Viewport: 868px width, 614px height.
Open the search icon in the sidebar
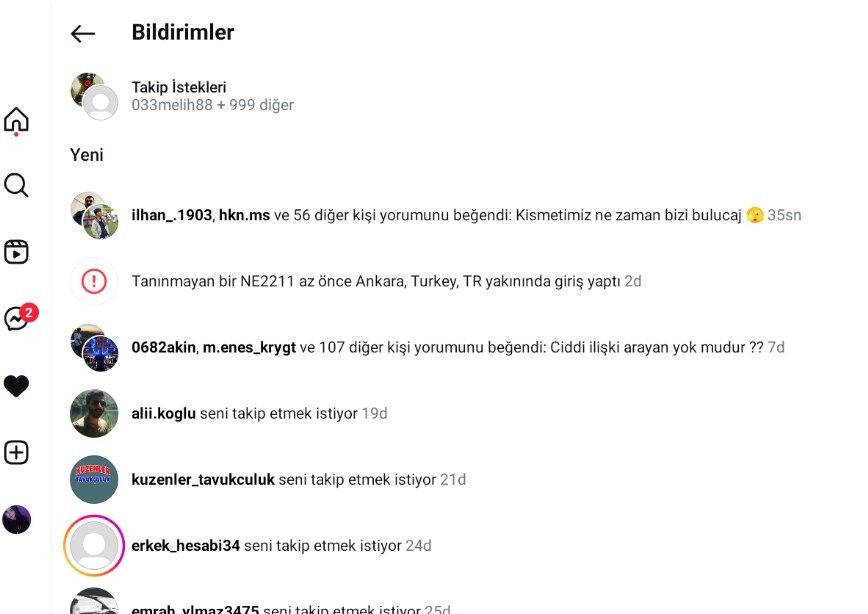click(x=16, y=185)
